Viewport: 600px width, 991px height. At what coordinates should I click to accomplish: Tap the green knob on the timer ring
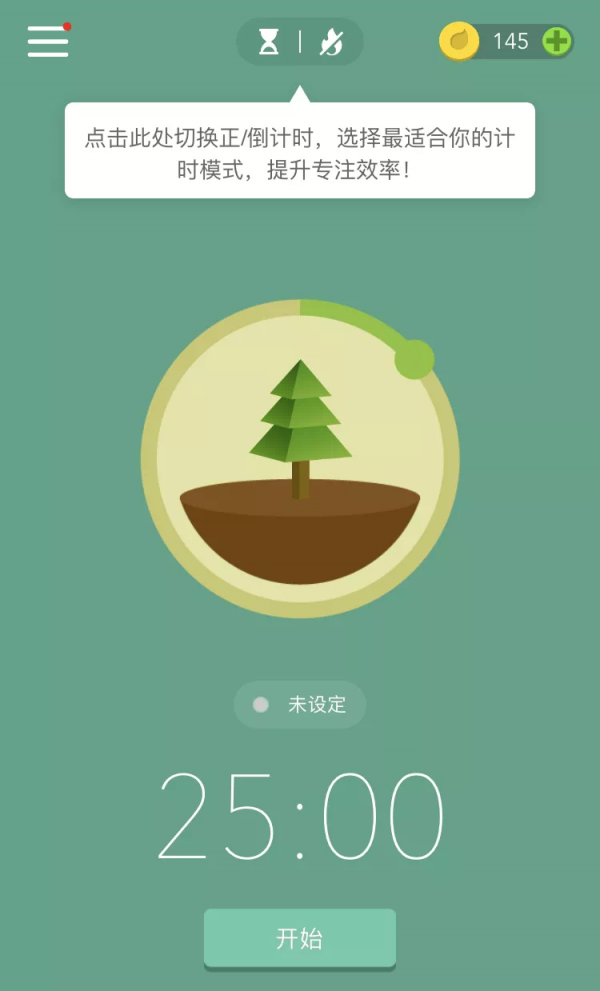pyautogui.click(x=414, y=359)
